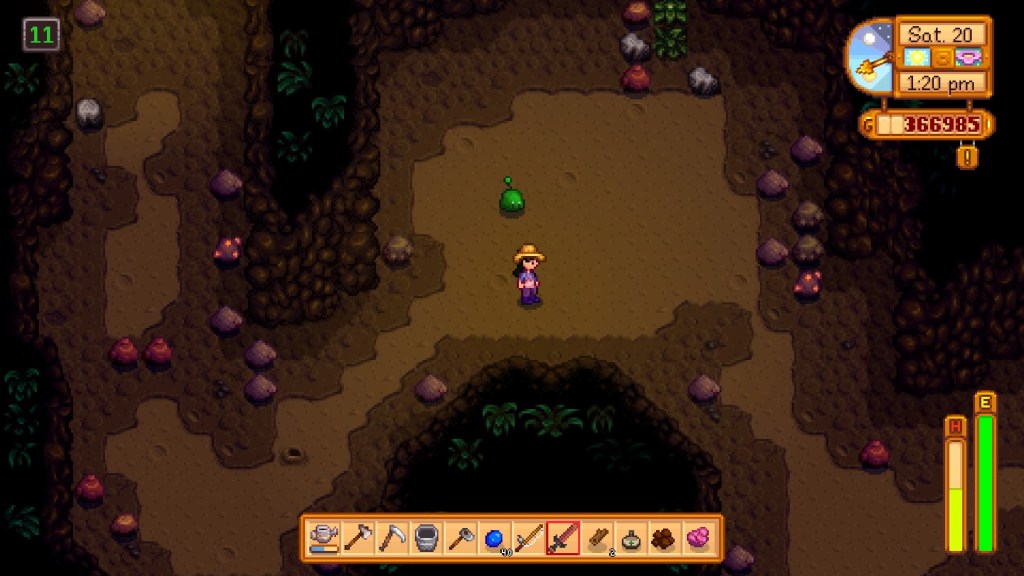The width and height of the screenshot is (1024, 576).
Task: Select the axe tool
Action: point(358,538)
